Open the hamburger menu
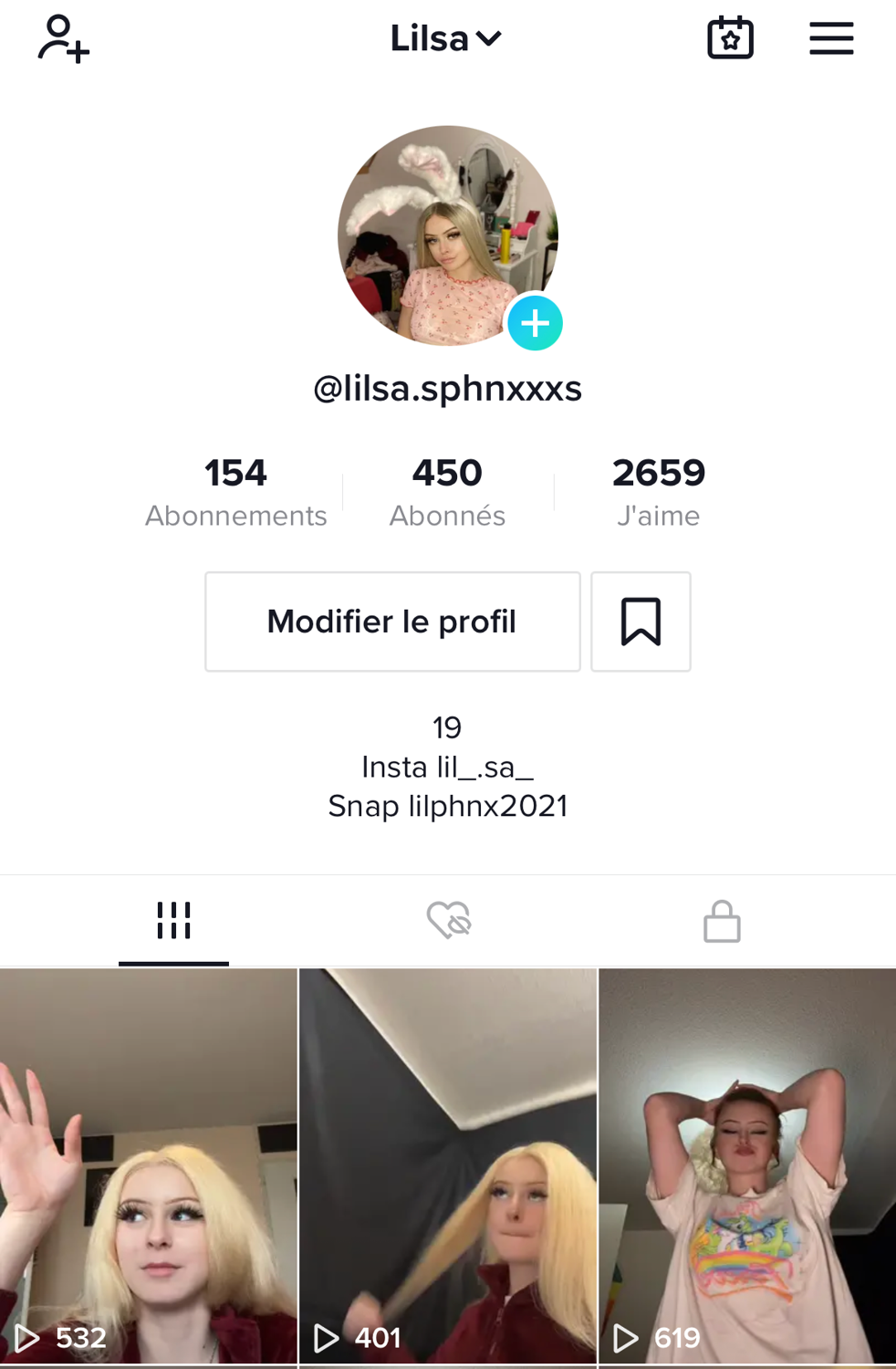The image size is (896, 1369). pyautogui.click(x=831, y=38)
